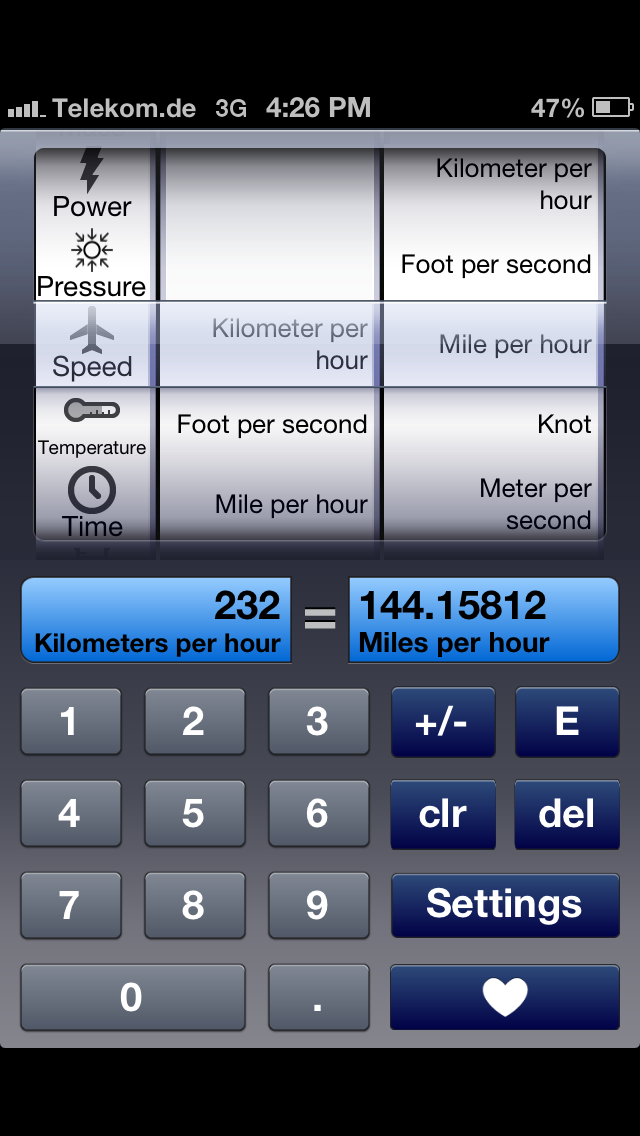
Task: Enter a zero with the 0 key
Action: (133, 997)
